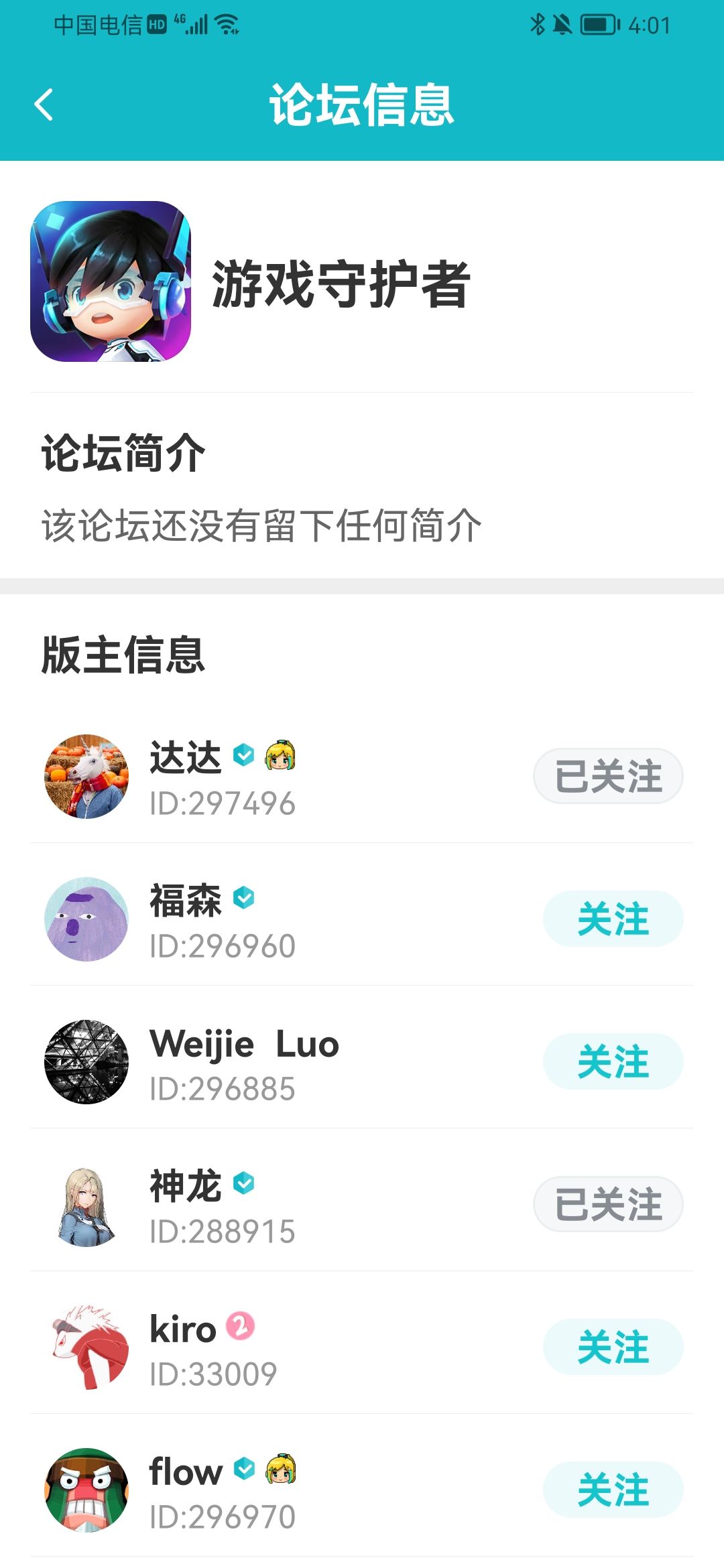This screenshot has width=724, height=1568.
Task: Follow moderator 福森
Action: tap(613, 919)
